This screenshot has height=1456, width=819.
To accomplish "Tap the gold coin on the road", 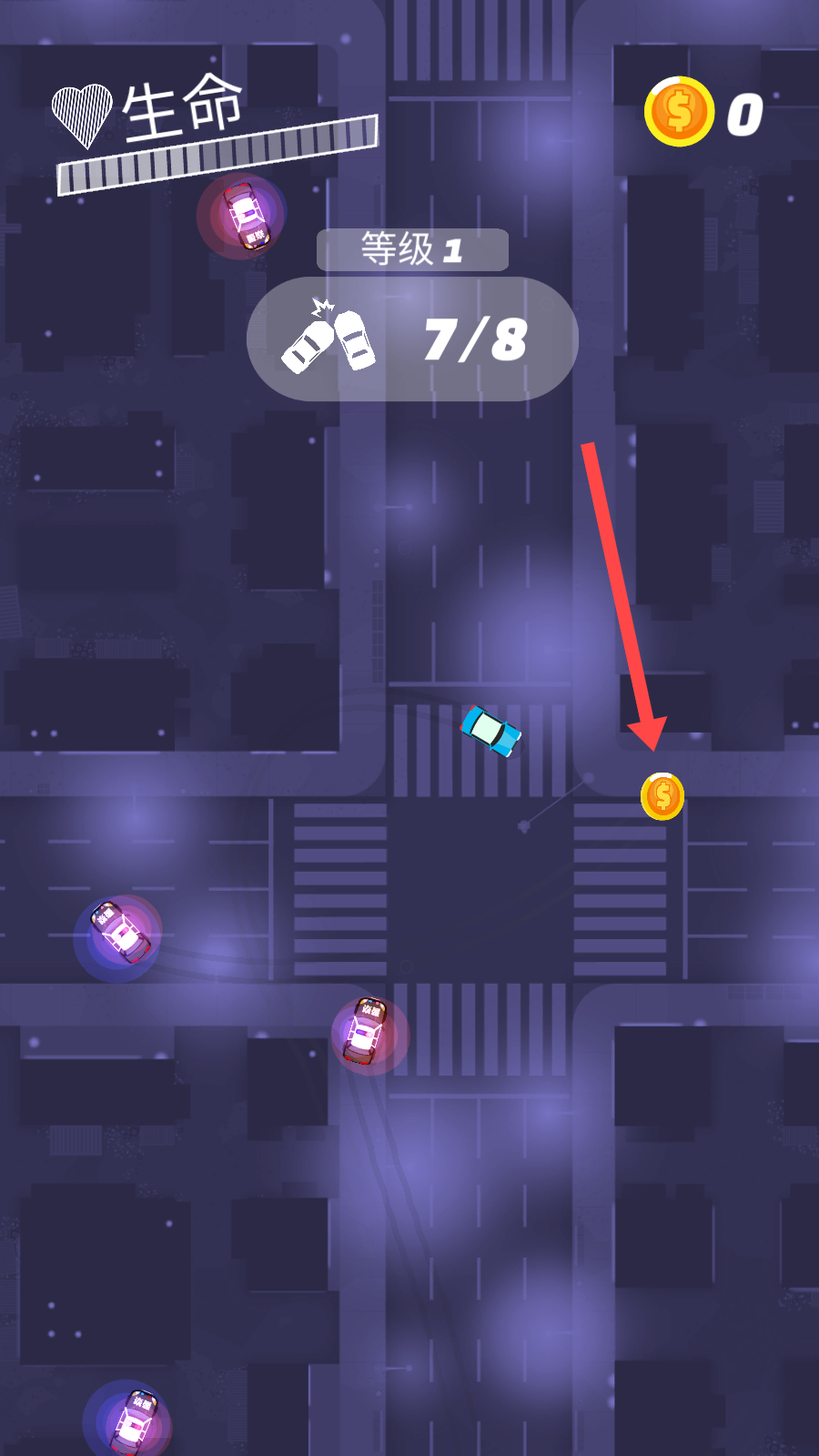I will pos(662,796).
